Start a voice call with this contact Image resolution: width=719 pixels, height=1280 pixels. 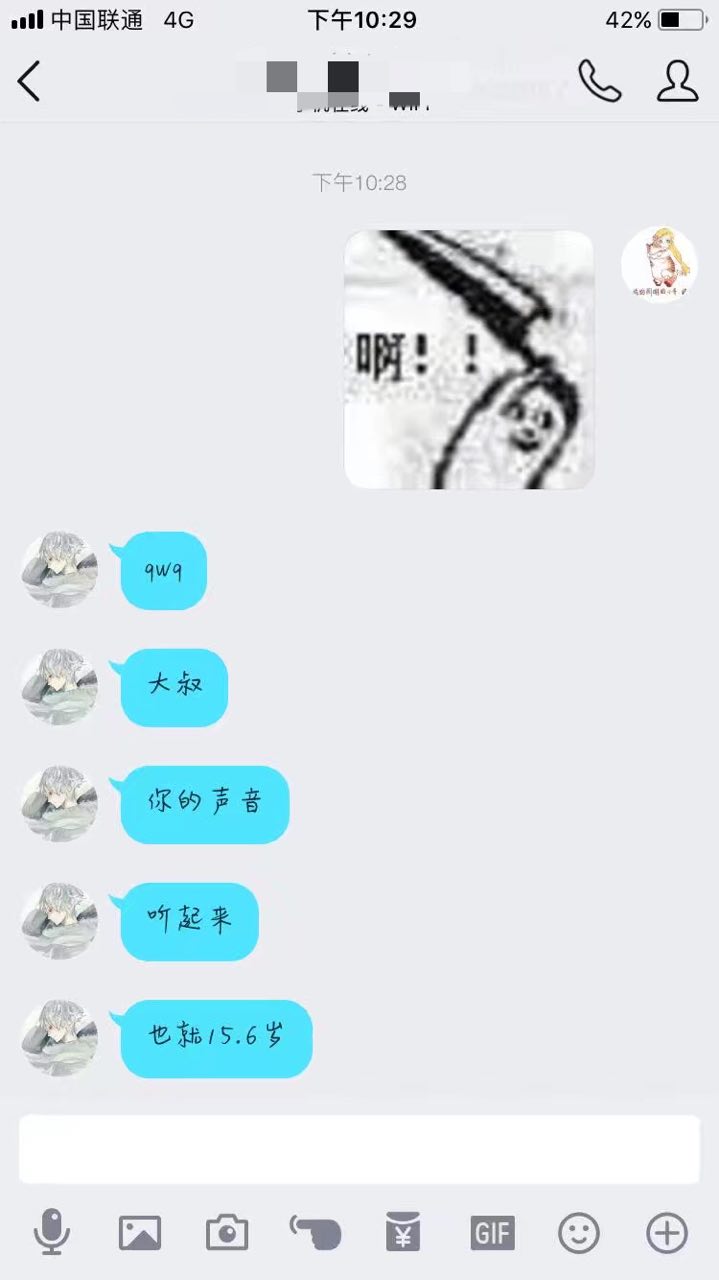pyautogui.click(x=599, y=82)
